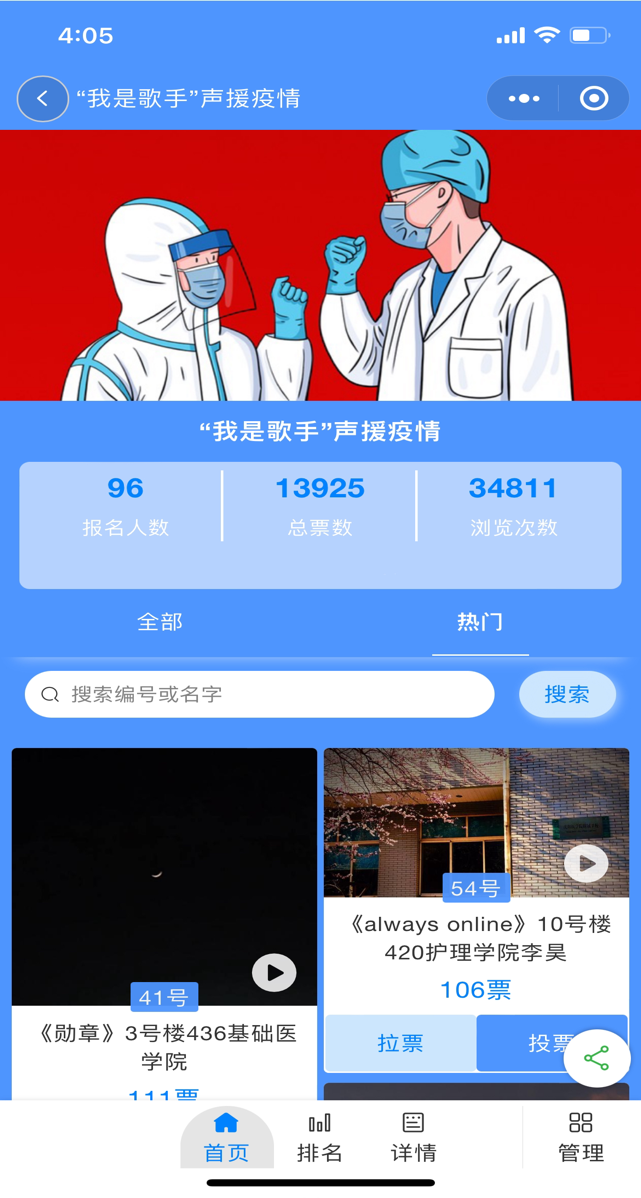The width and height of the screenshot is (641, 1198).
Task: Switch to the 全部 tab
Action: [x=160, y=622]
